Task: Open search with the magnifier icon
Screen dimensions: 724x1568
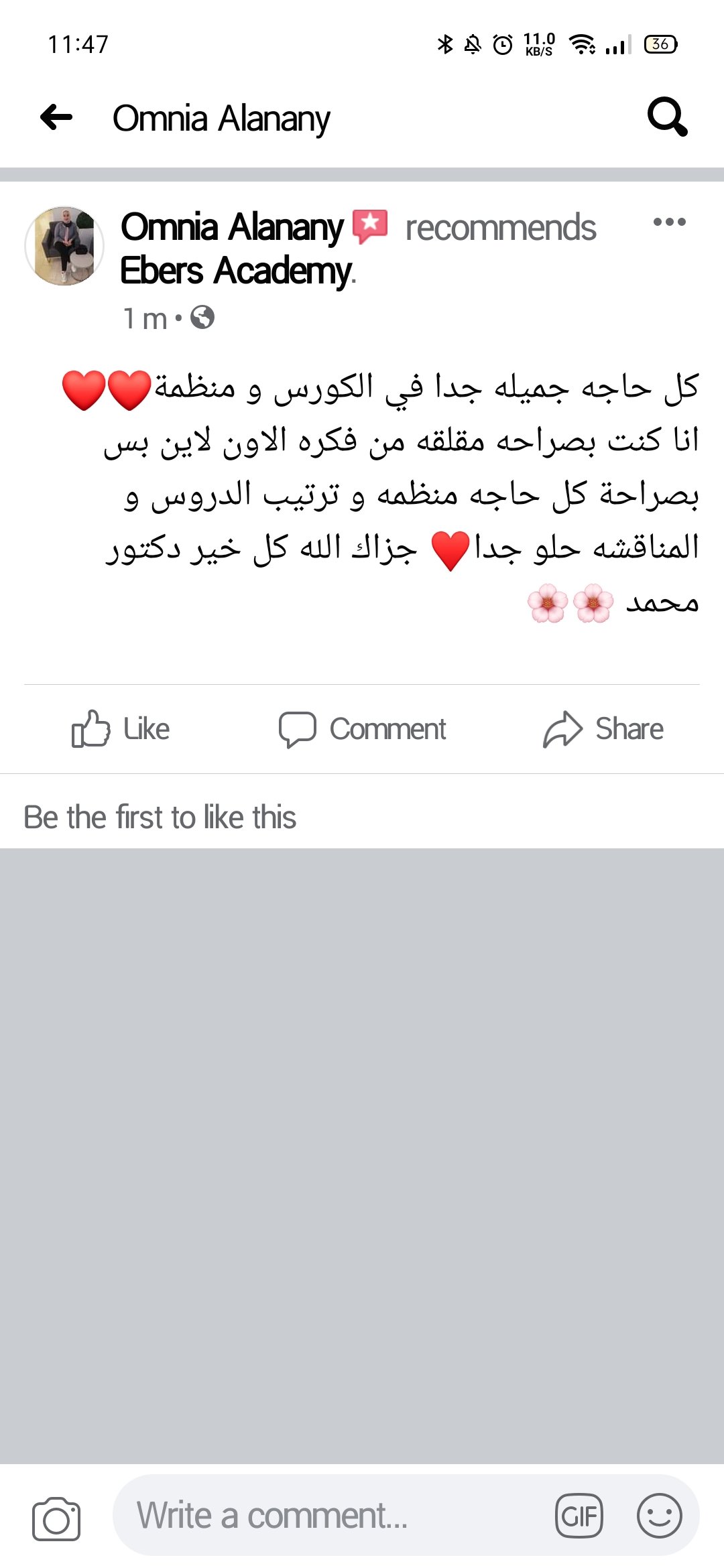Action: pyautogui.click(x=667, y=117)
